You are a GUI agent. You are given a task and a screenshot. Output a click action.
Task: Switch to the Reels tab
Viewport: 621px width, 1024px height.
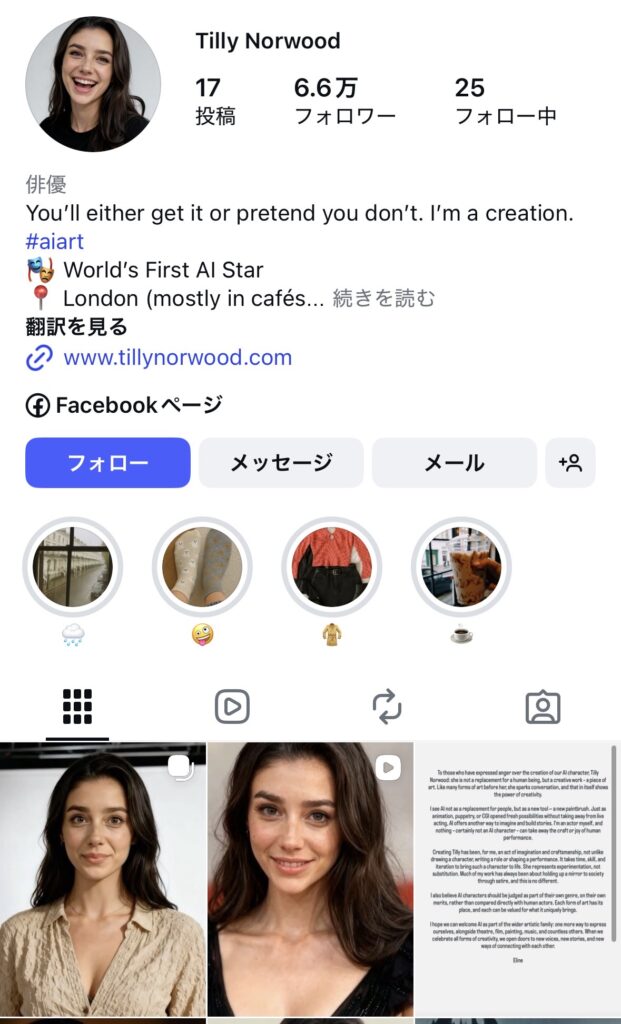pos(232,707)
